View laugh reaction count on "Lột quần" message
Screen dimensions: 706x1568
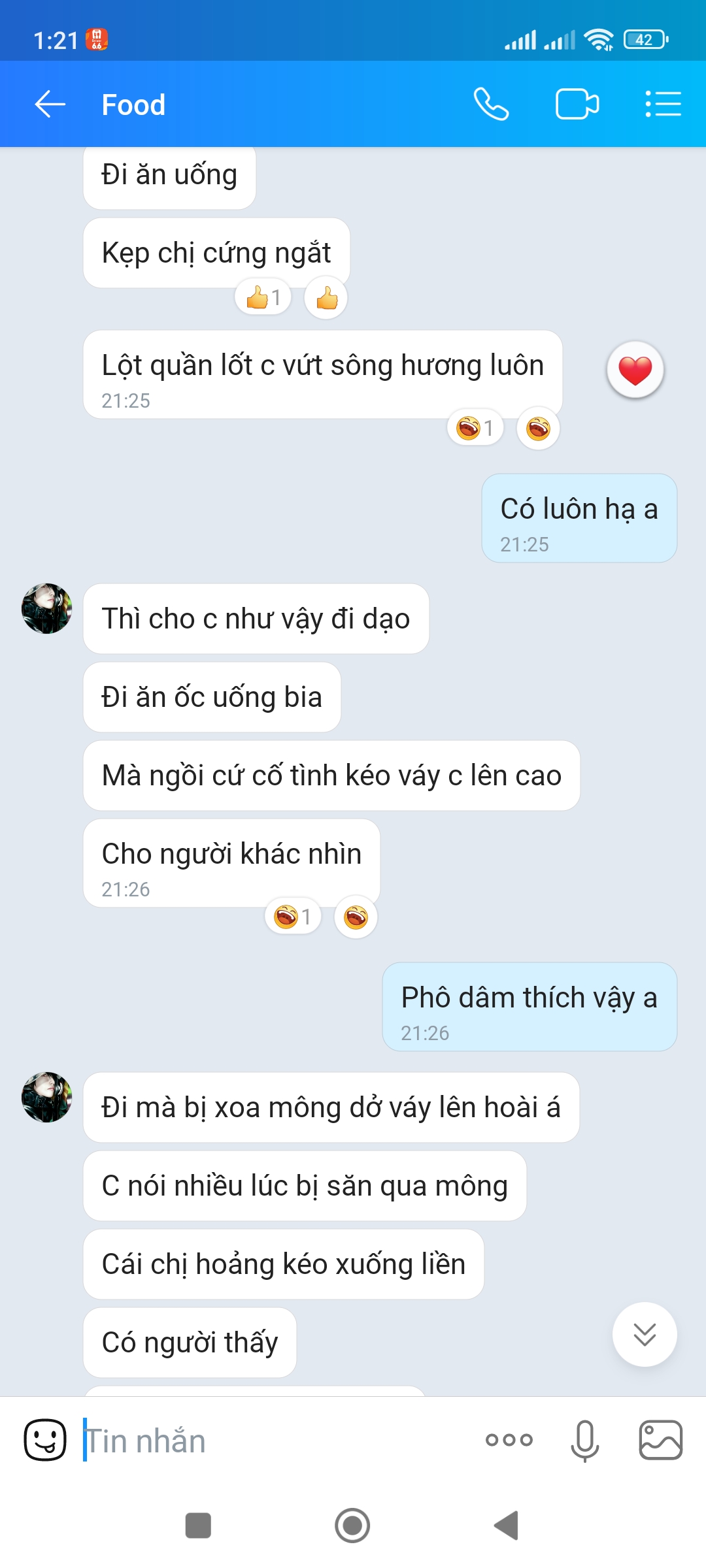475,429
